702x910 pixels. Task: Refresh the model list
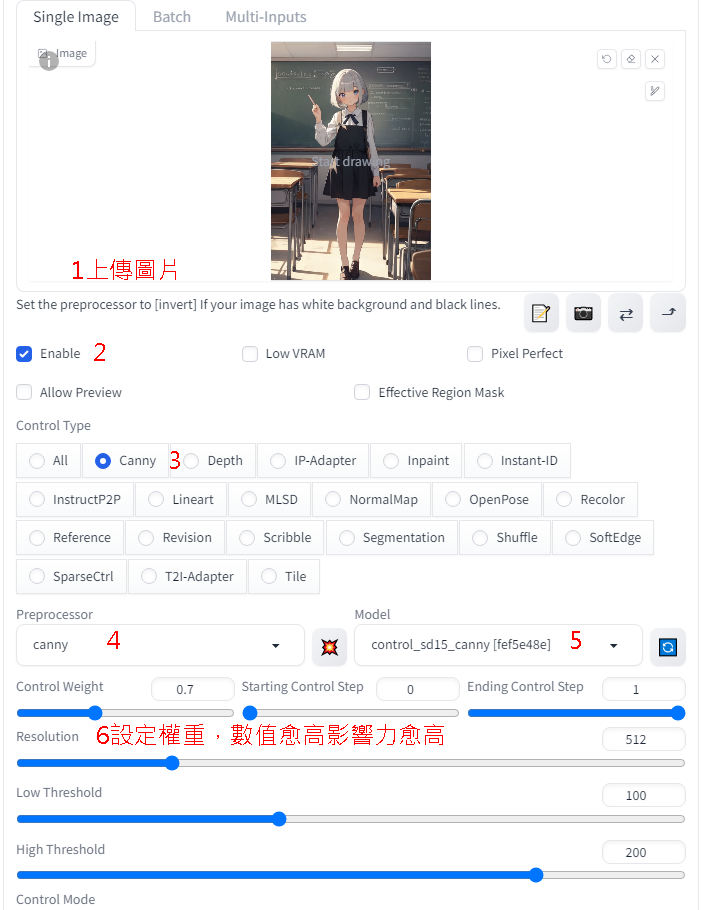668,647
